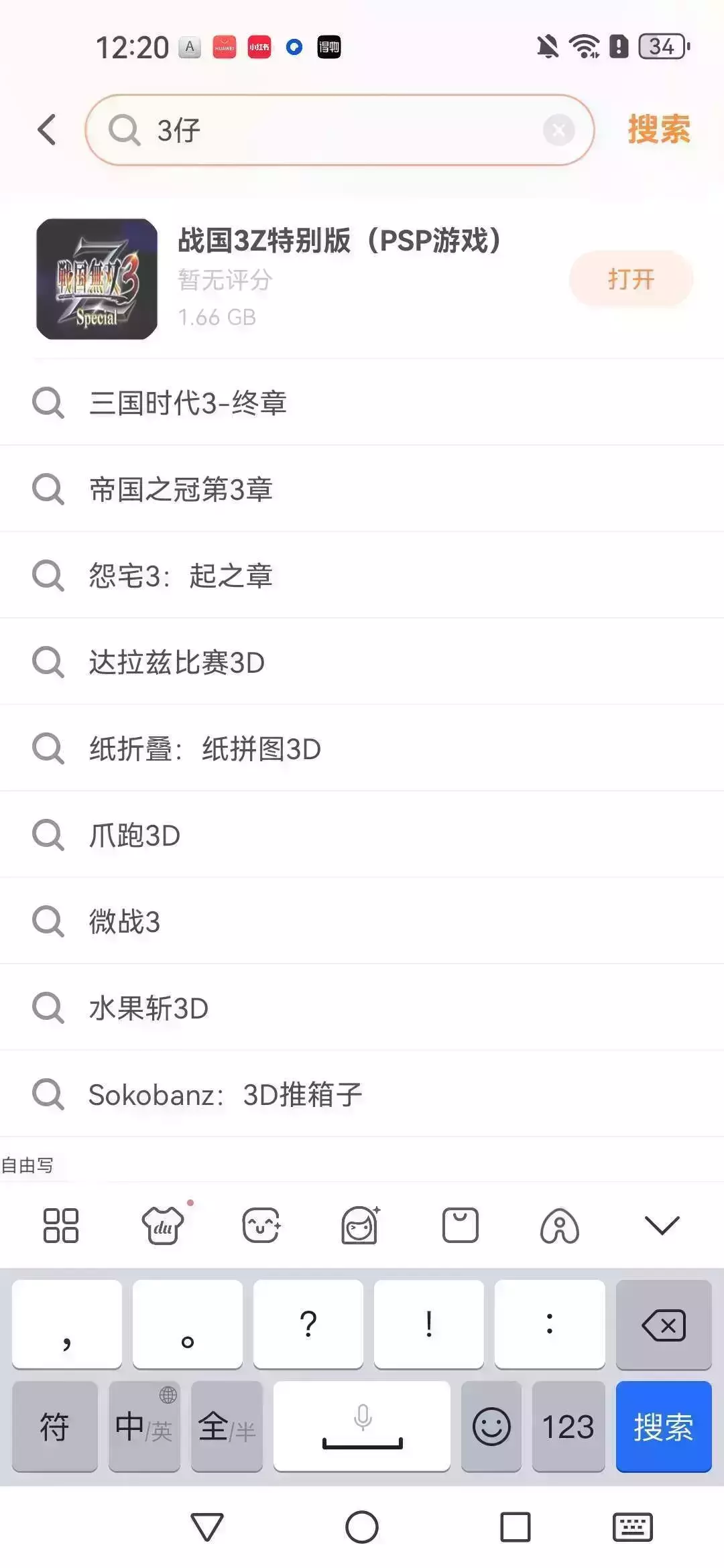Open 战国3Z特别版 with the 打开 button
724x1568 pixels.
630,279
